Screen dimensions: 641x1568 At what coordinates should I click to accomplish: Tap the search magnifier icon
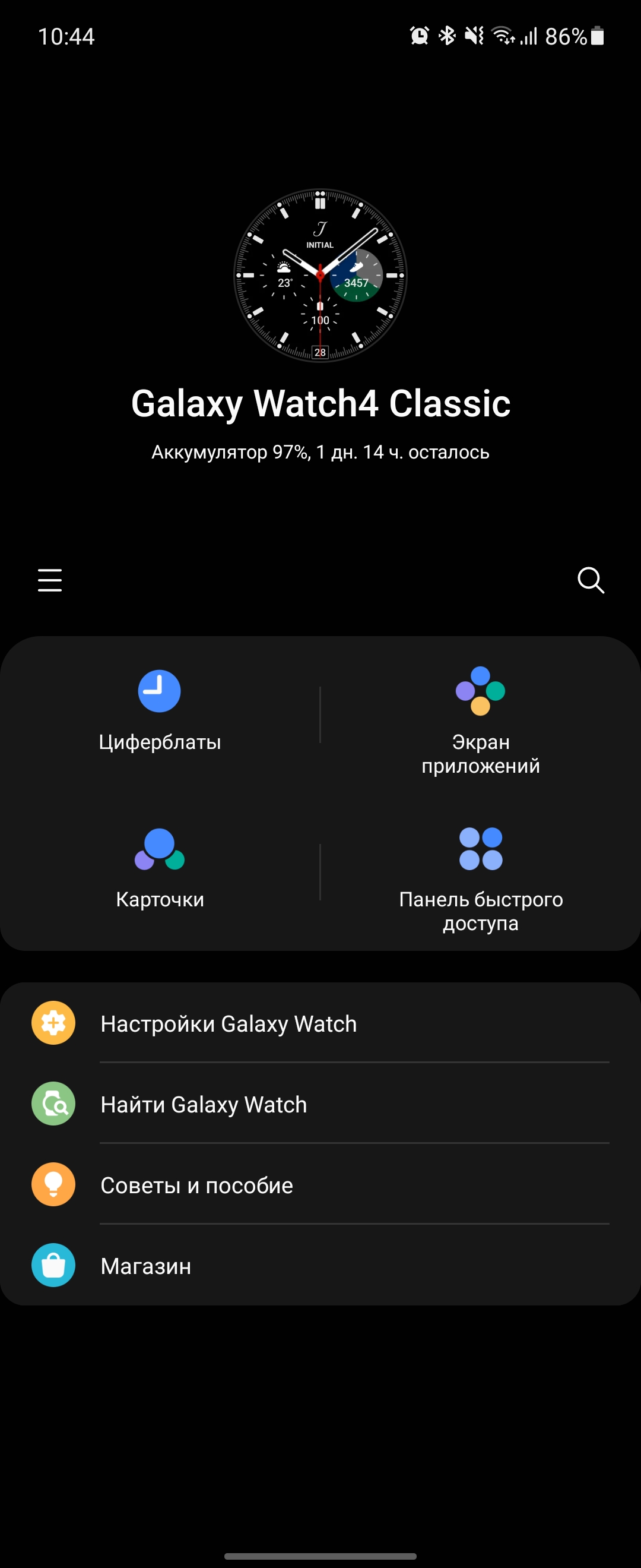pos(590,580)
